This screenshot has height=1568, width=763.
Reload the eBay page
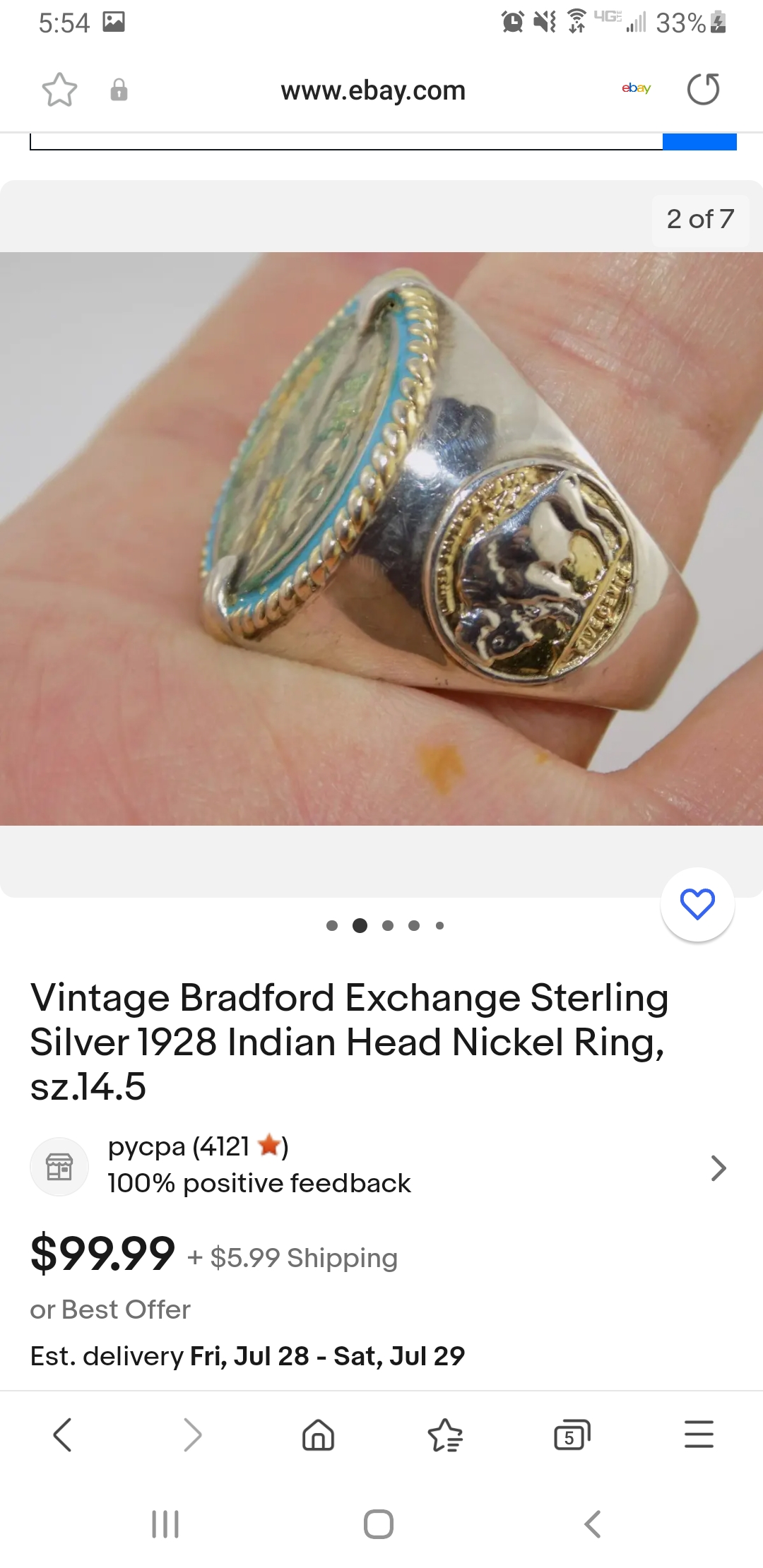pos(703,90)
